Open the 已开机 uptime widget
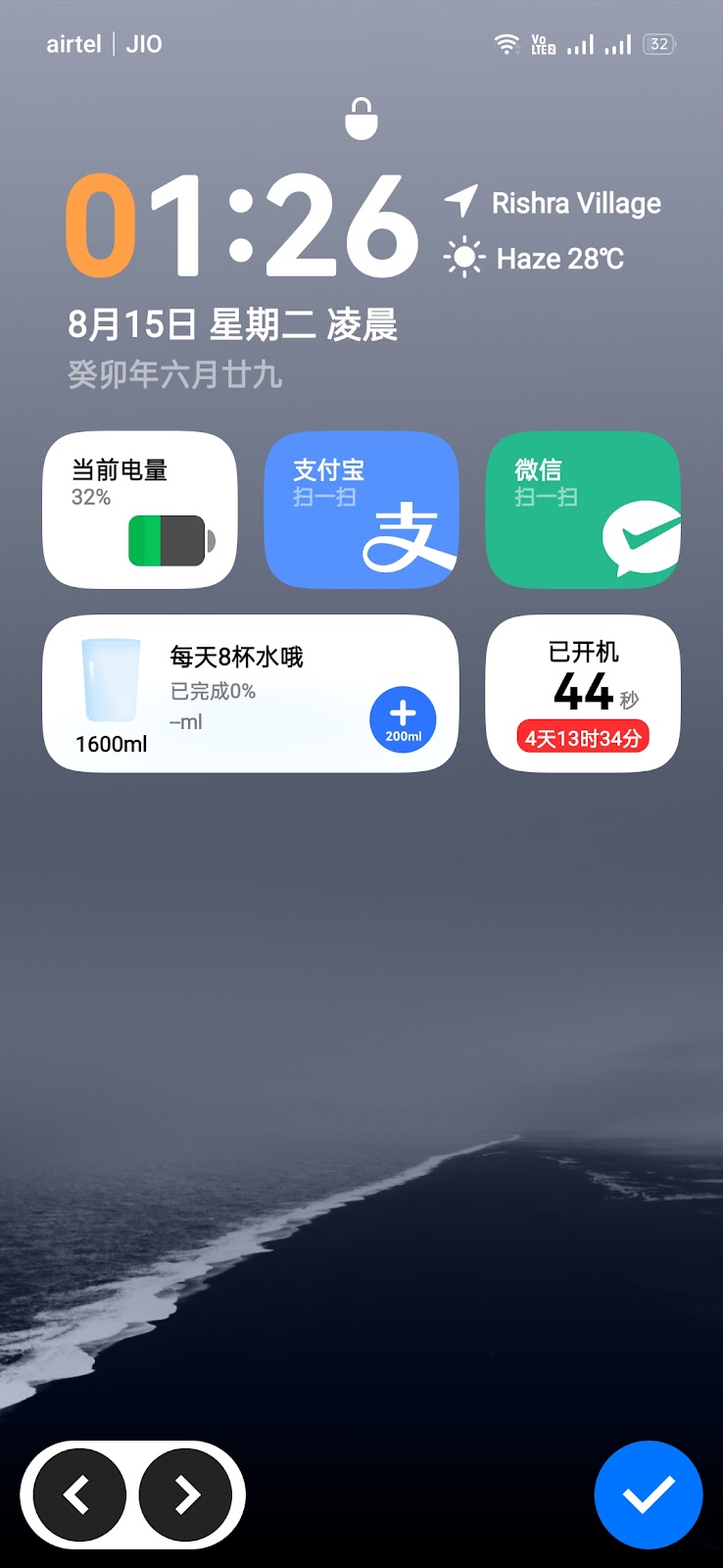The image size is (723, 1568). coord(583,694)
